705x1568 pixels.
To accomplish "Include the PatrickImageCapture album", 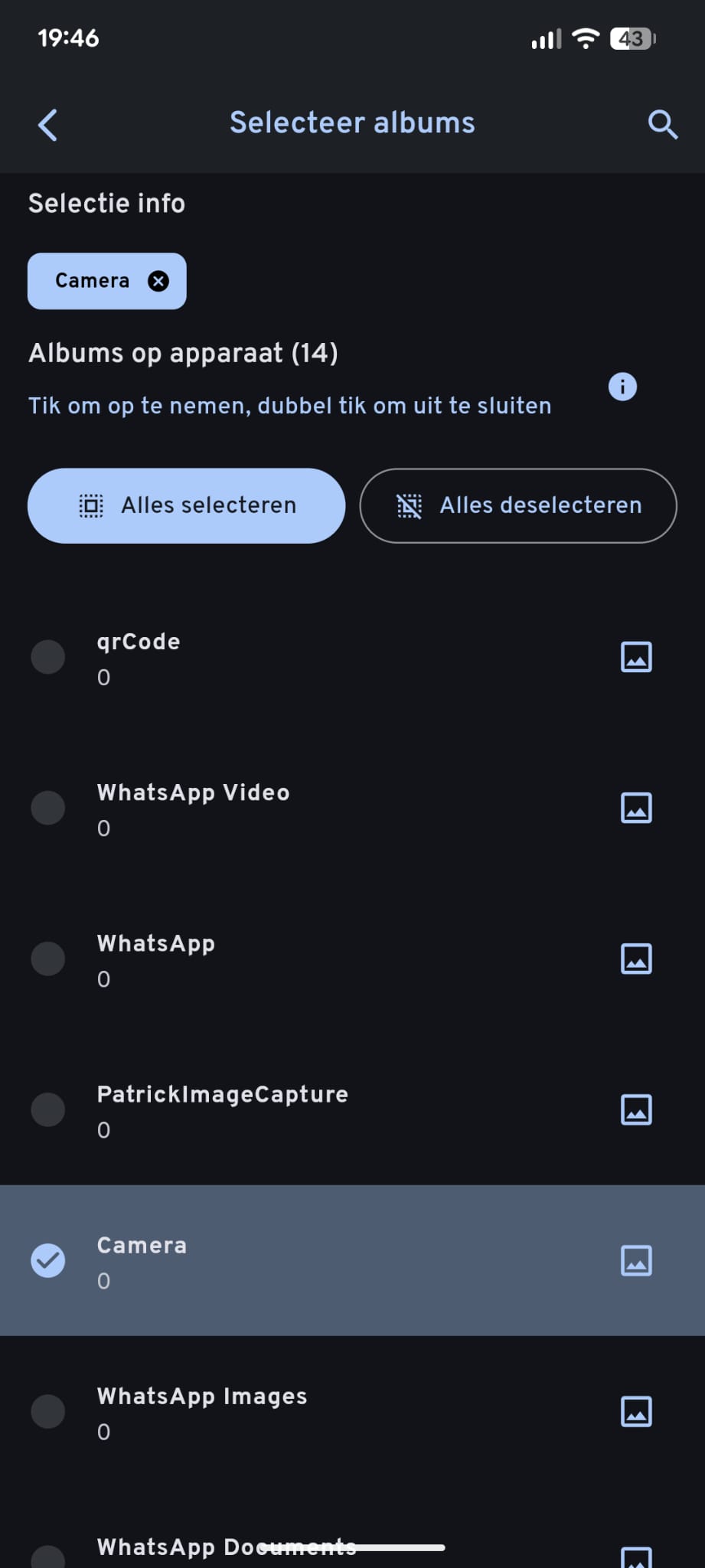I will pos(47,1109).
